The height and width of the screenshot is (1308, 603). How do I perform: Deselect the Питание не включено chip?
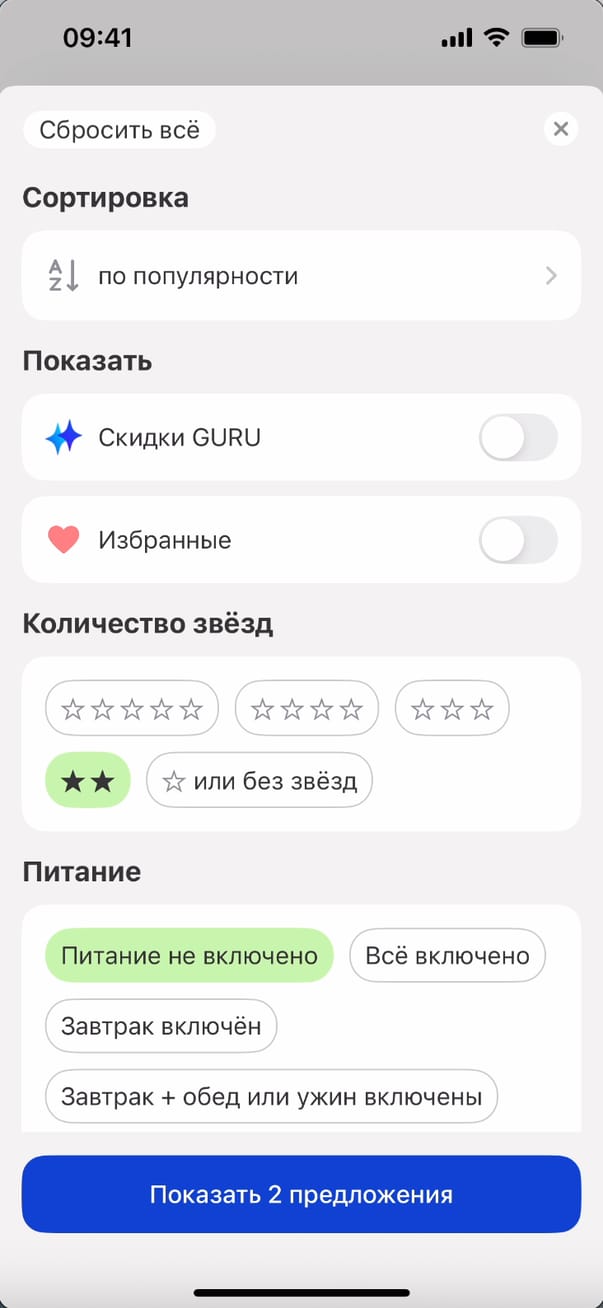coord(189,956)
